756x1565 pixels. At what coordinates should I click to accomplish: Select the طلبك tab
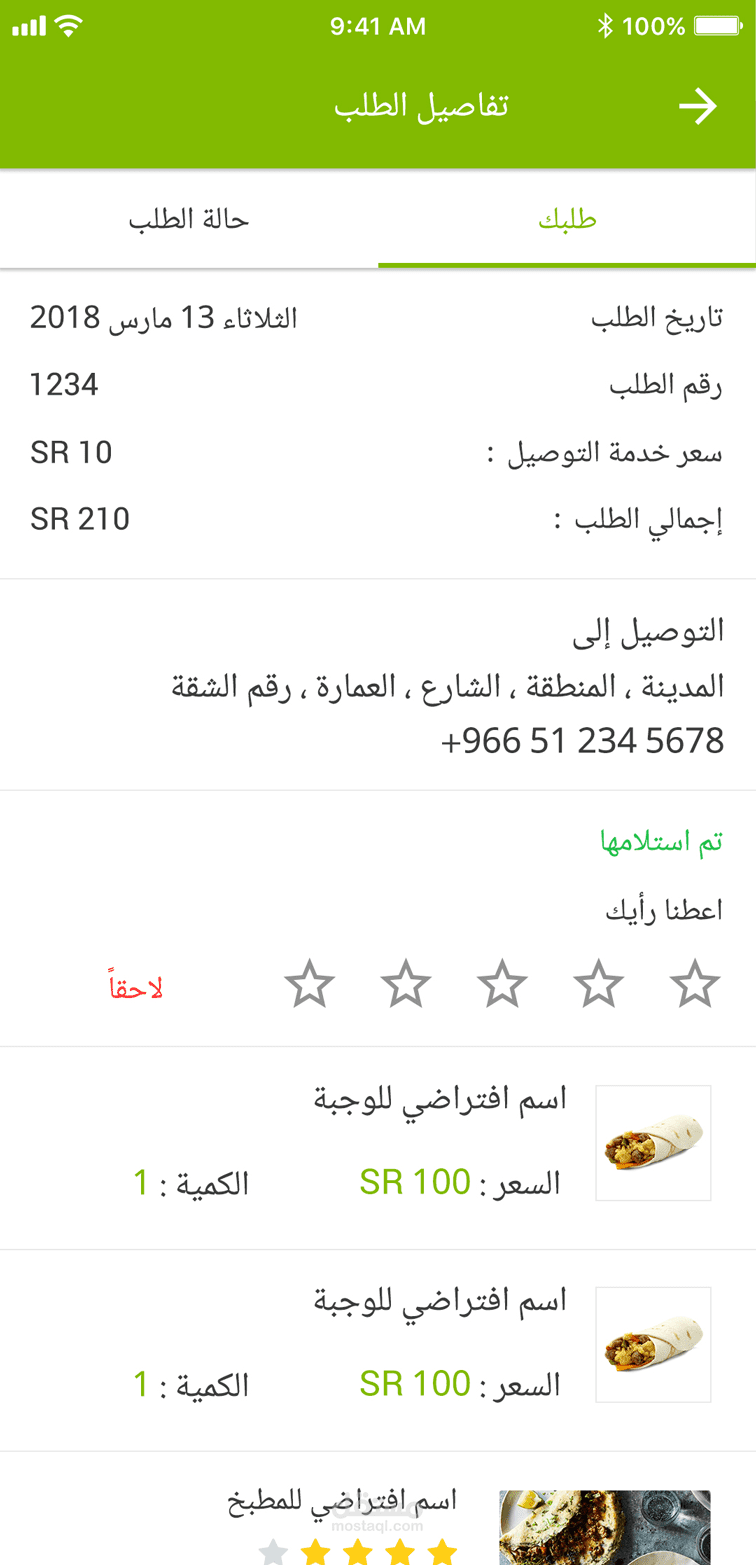coord(567,220)
